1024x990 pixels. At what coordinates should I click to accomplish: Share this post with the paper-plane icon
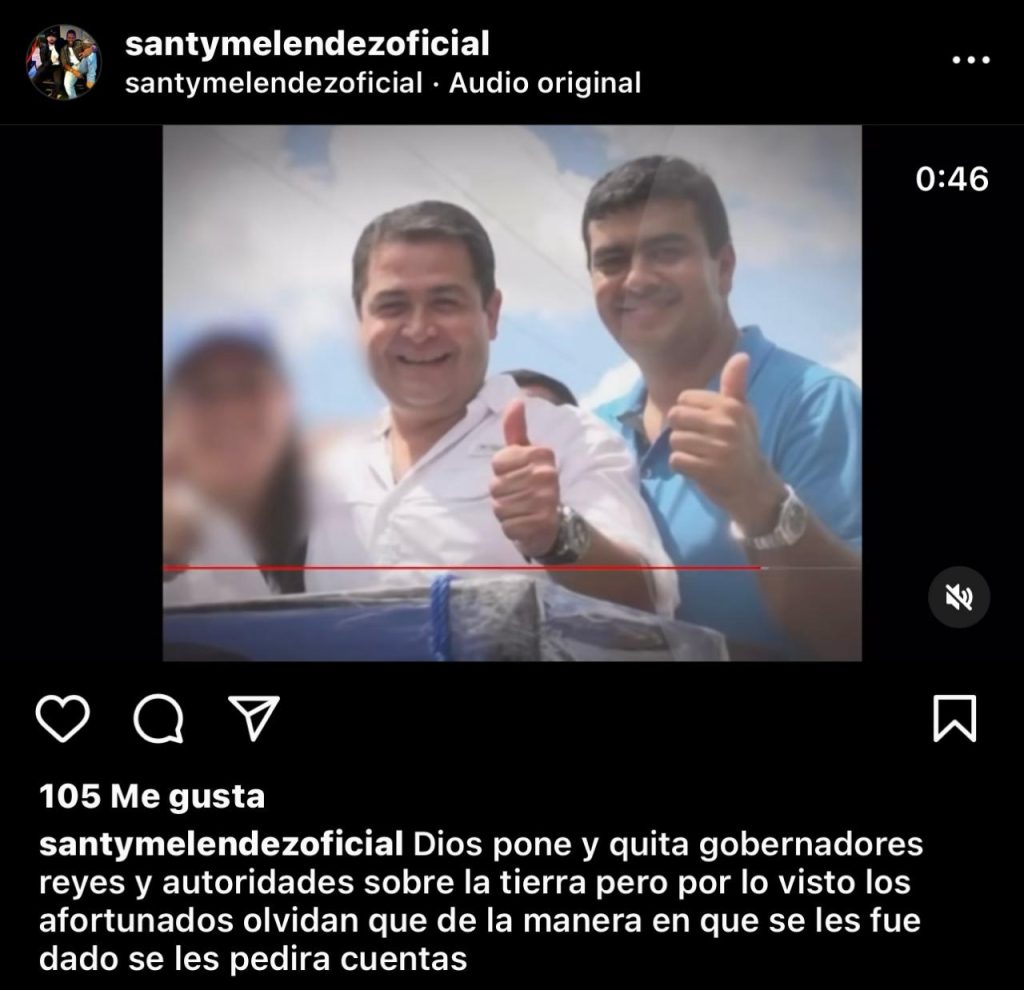[x=253, y=718]
